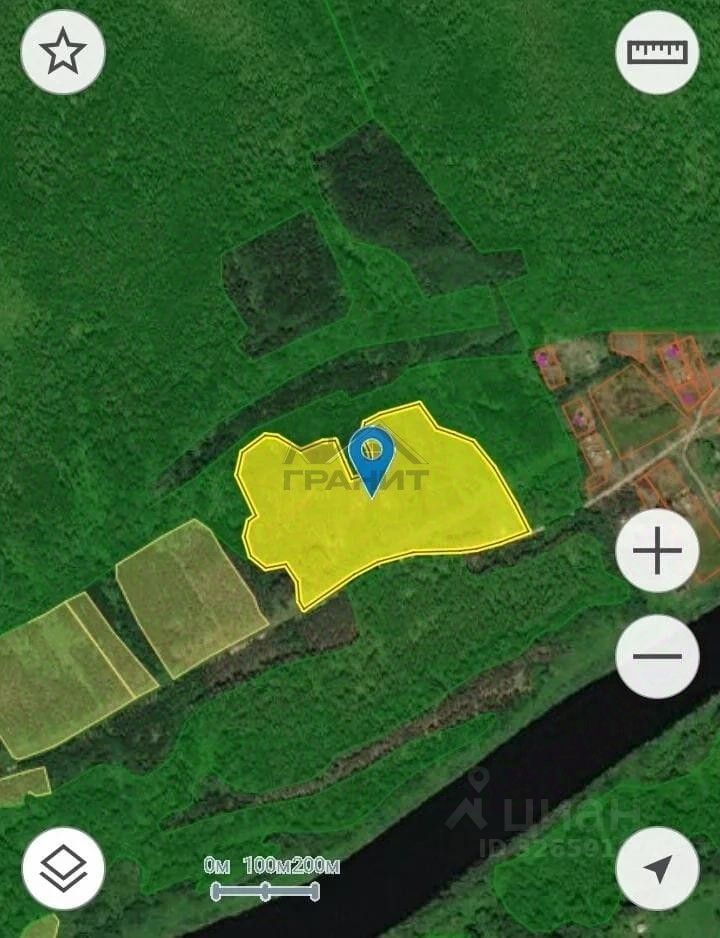
Task: Open the ruler measurement tool
Action: tap(657, 53)
